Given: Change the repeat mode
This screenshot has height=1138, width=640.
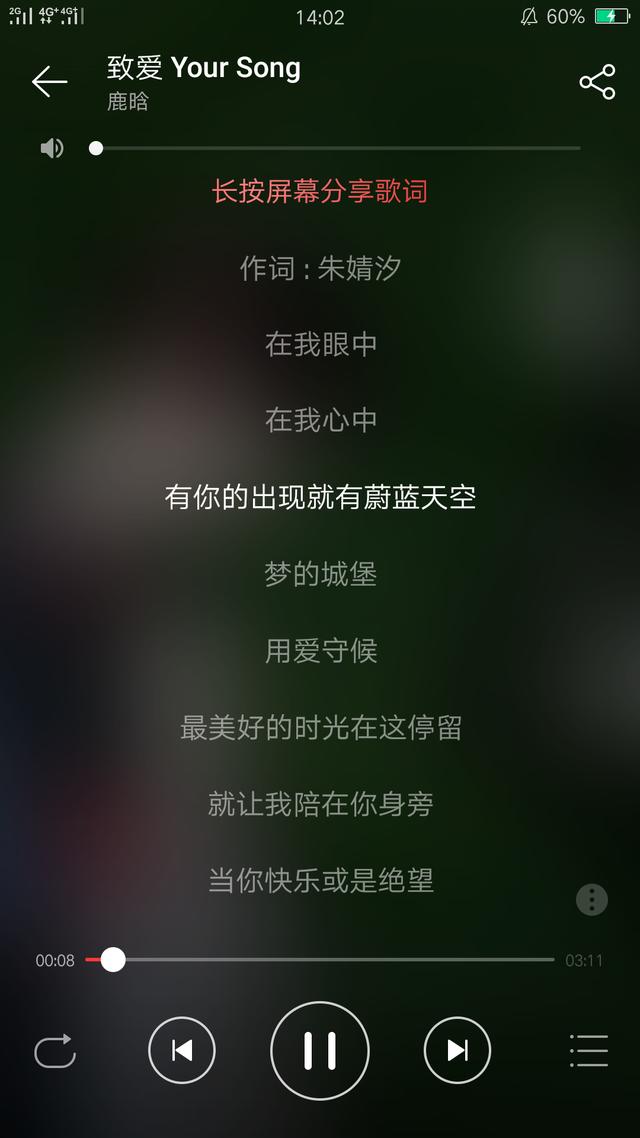Looking at the screenshot, I should (55, 1050).
